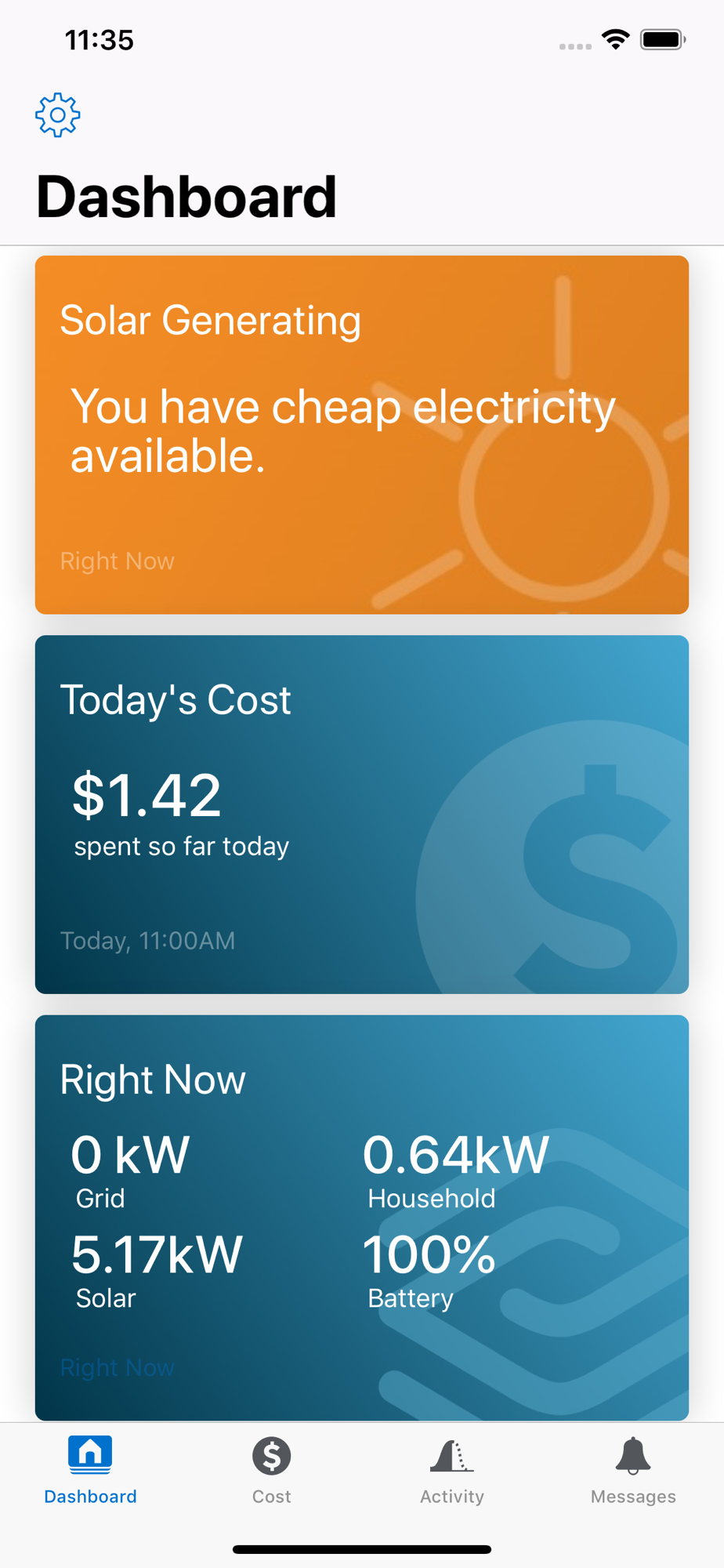Go to the Activity tab
The image size is (724, 1568).
452,1470
